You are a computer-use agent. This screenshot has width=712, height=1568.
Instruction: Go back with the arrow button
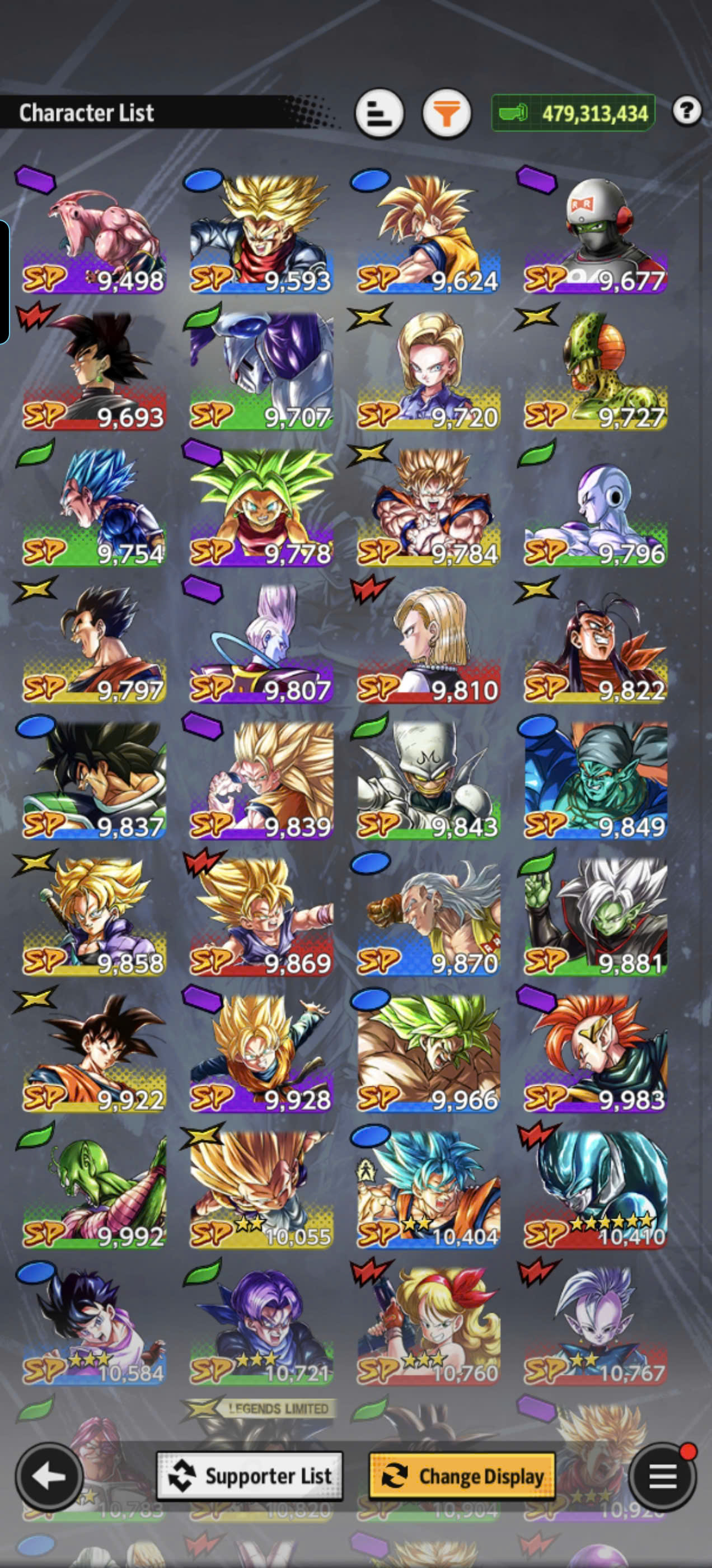49,1476
